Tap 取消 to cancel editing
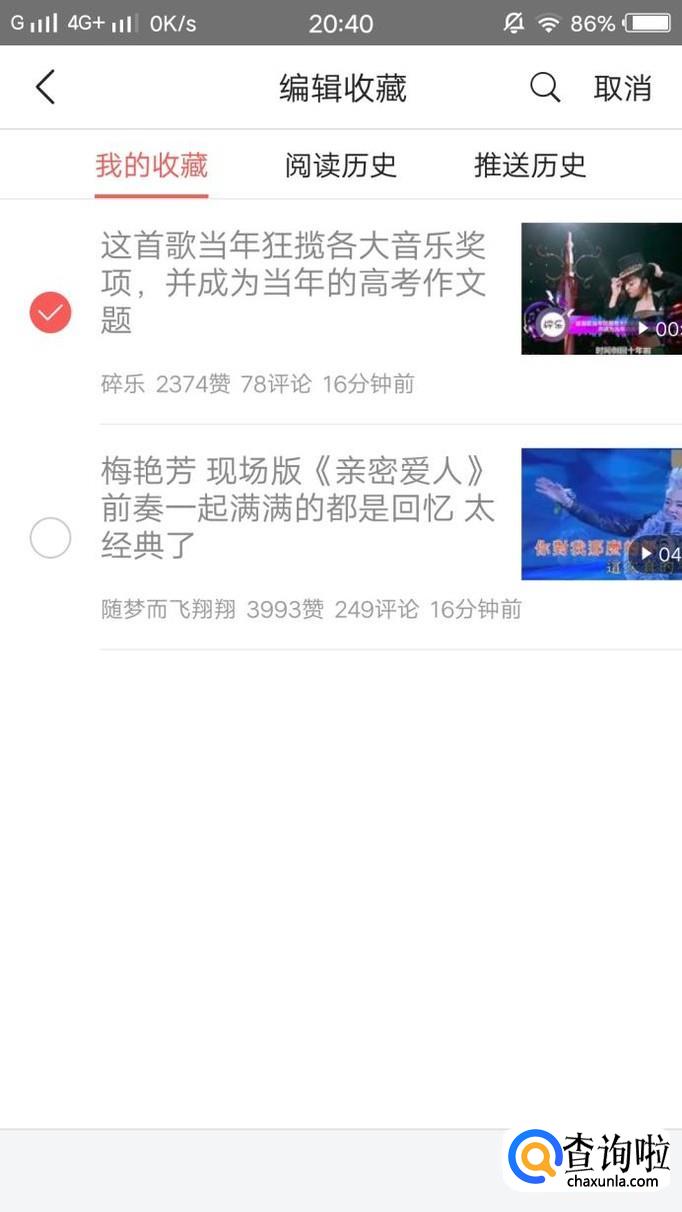The height and width of the screenshot is (1212, 682). click(622, 88)
